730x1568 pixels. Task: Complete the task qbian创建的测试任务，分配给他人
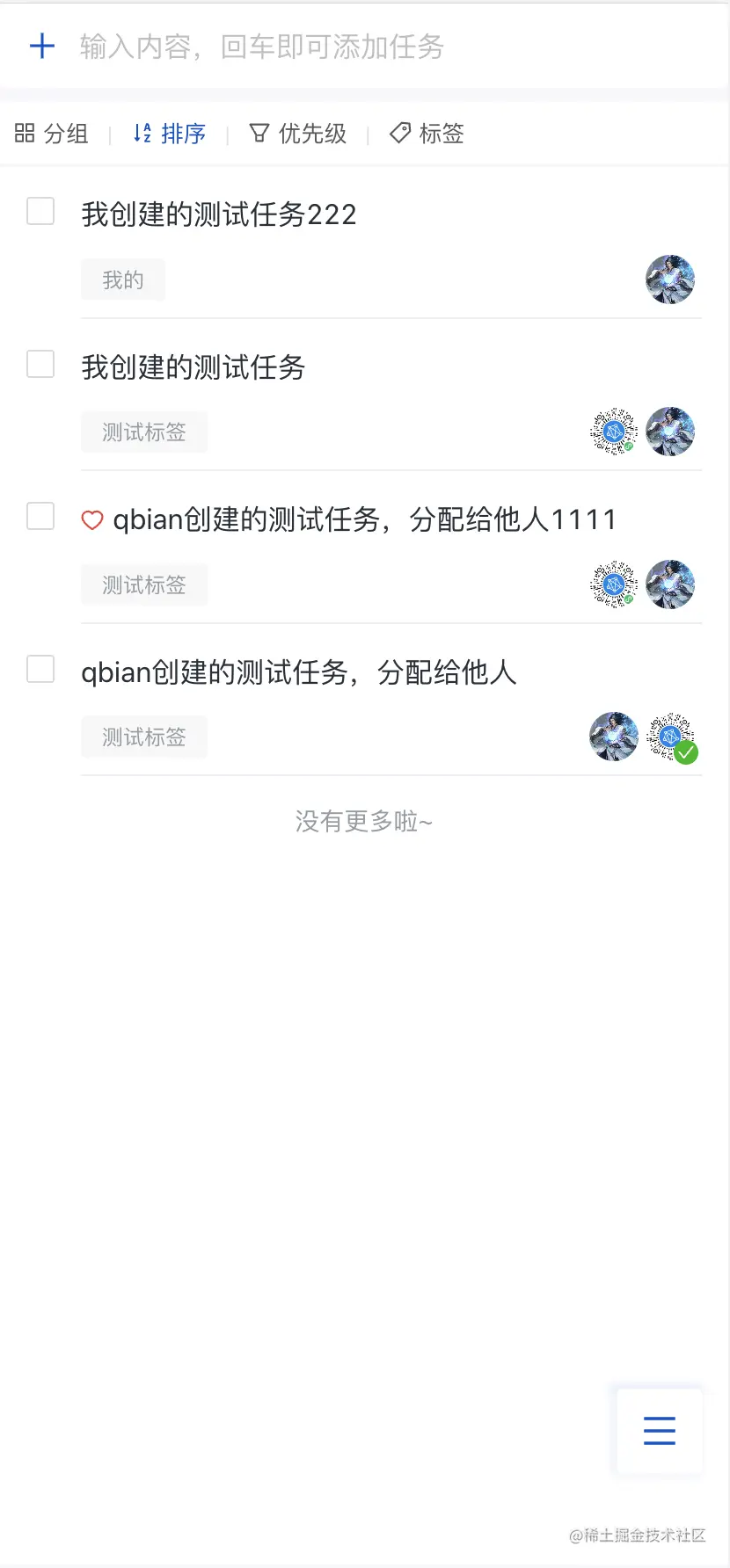(40, 669)
